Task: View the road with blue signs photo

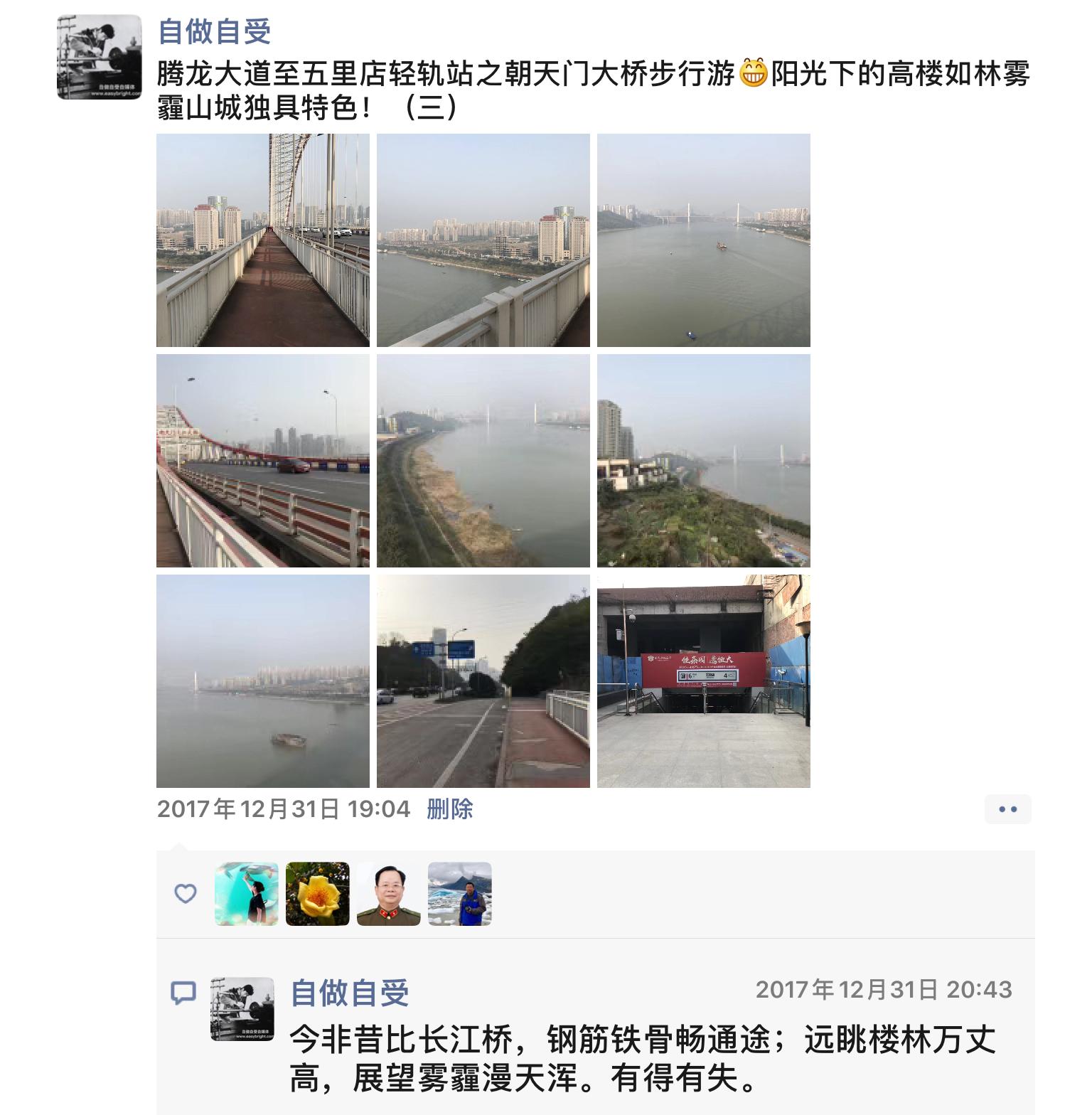Action: pyautogui.click(x=483, y=681)
